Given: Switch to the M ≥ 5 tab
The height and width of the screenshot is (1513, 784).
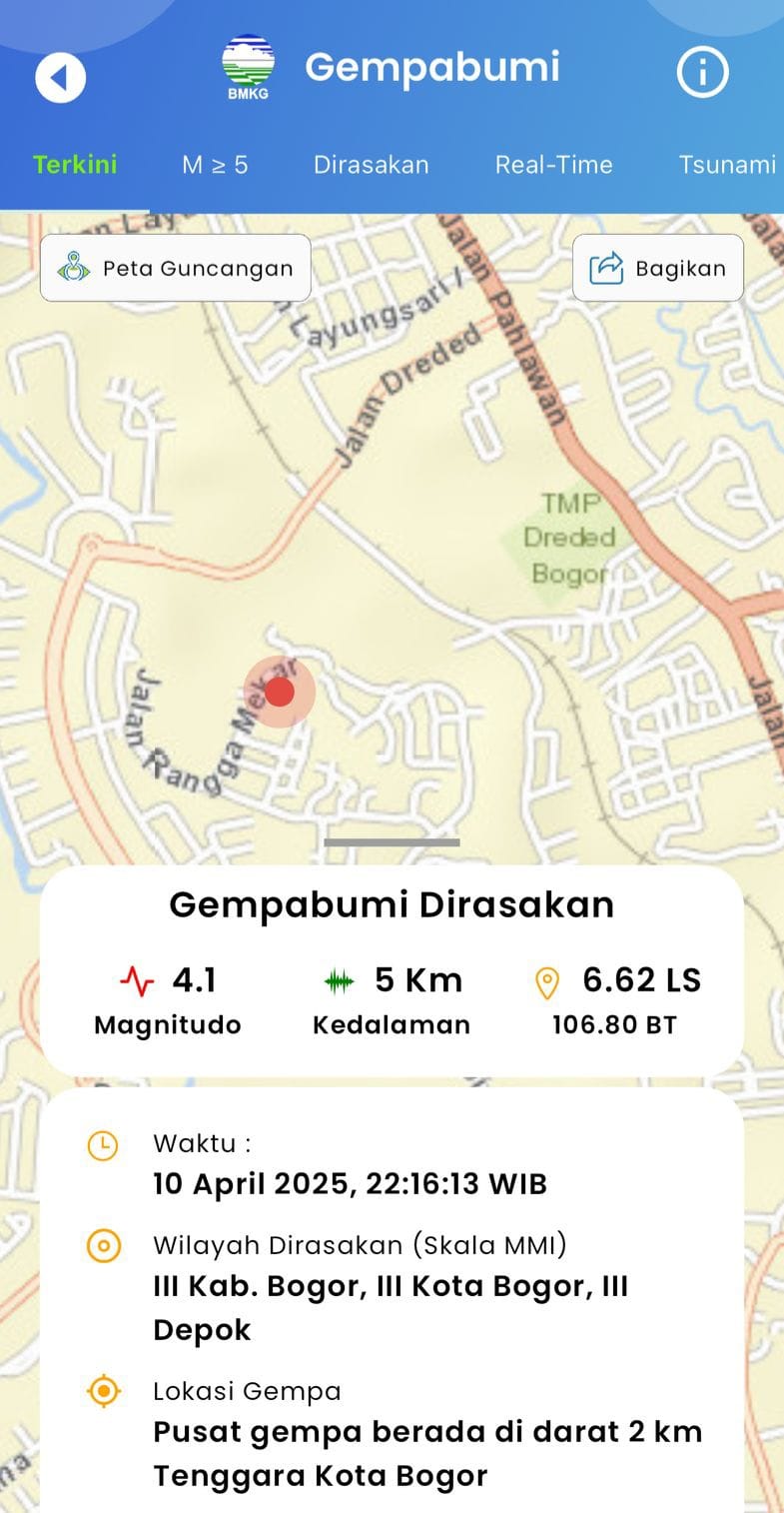Looking at the screenshot, I should coord(215,165).
